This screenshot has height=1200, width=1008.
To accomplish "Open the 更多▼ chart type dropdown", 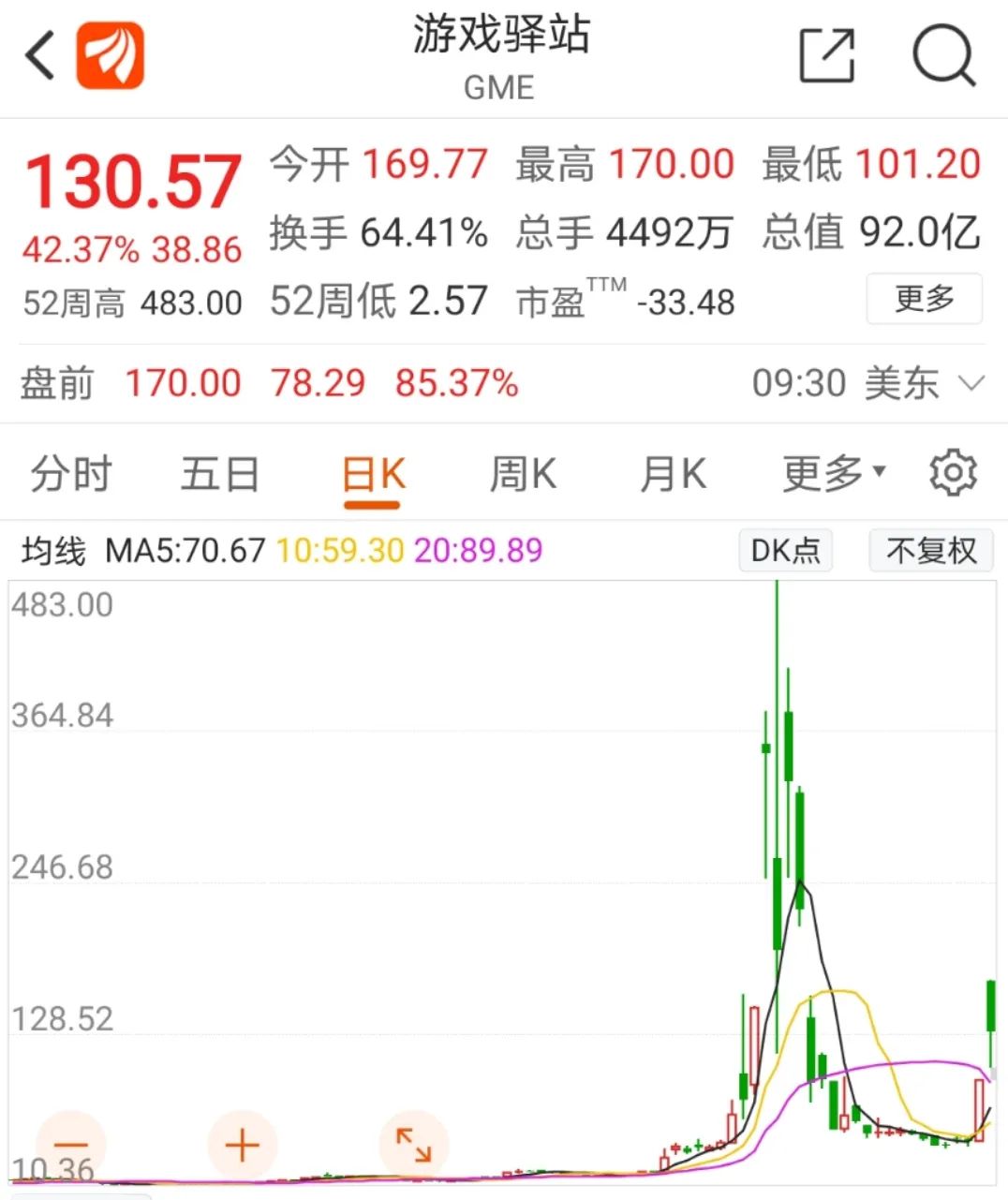I will [x=830, y=472].
